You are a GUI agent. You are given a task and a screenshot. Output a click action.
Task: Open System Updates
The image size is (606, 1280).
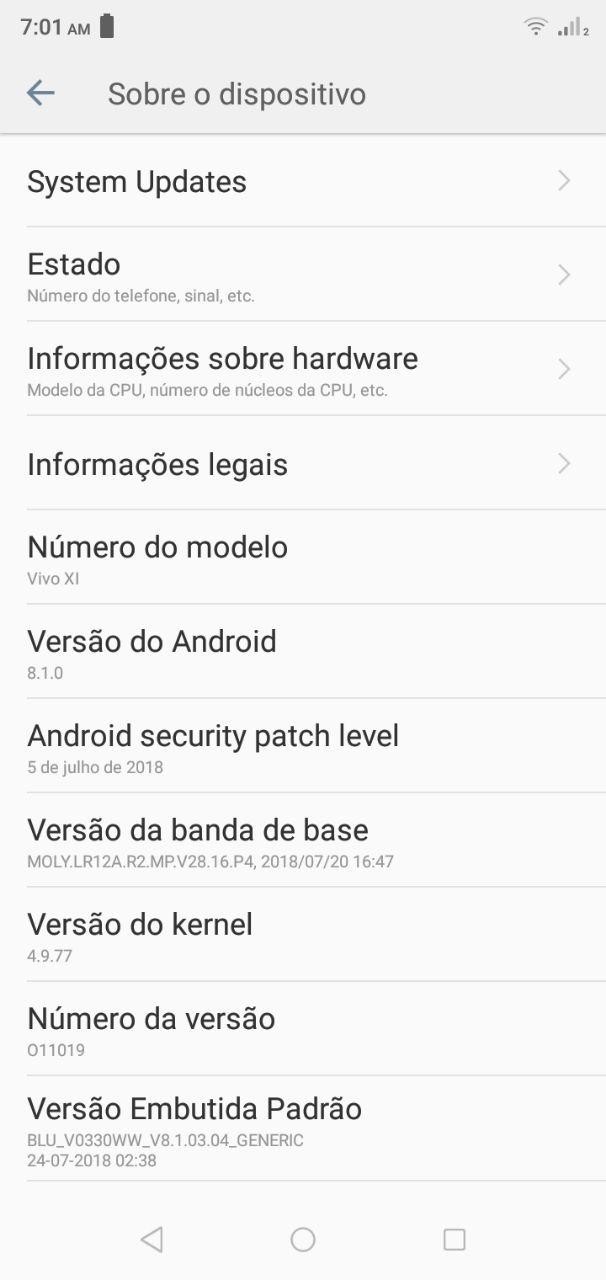(303, 181)
